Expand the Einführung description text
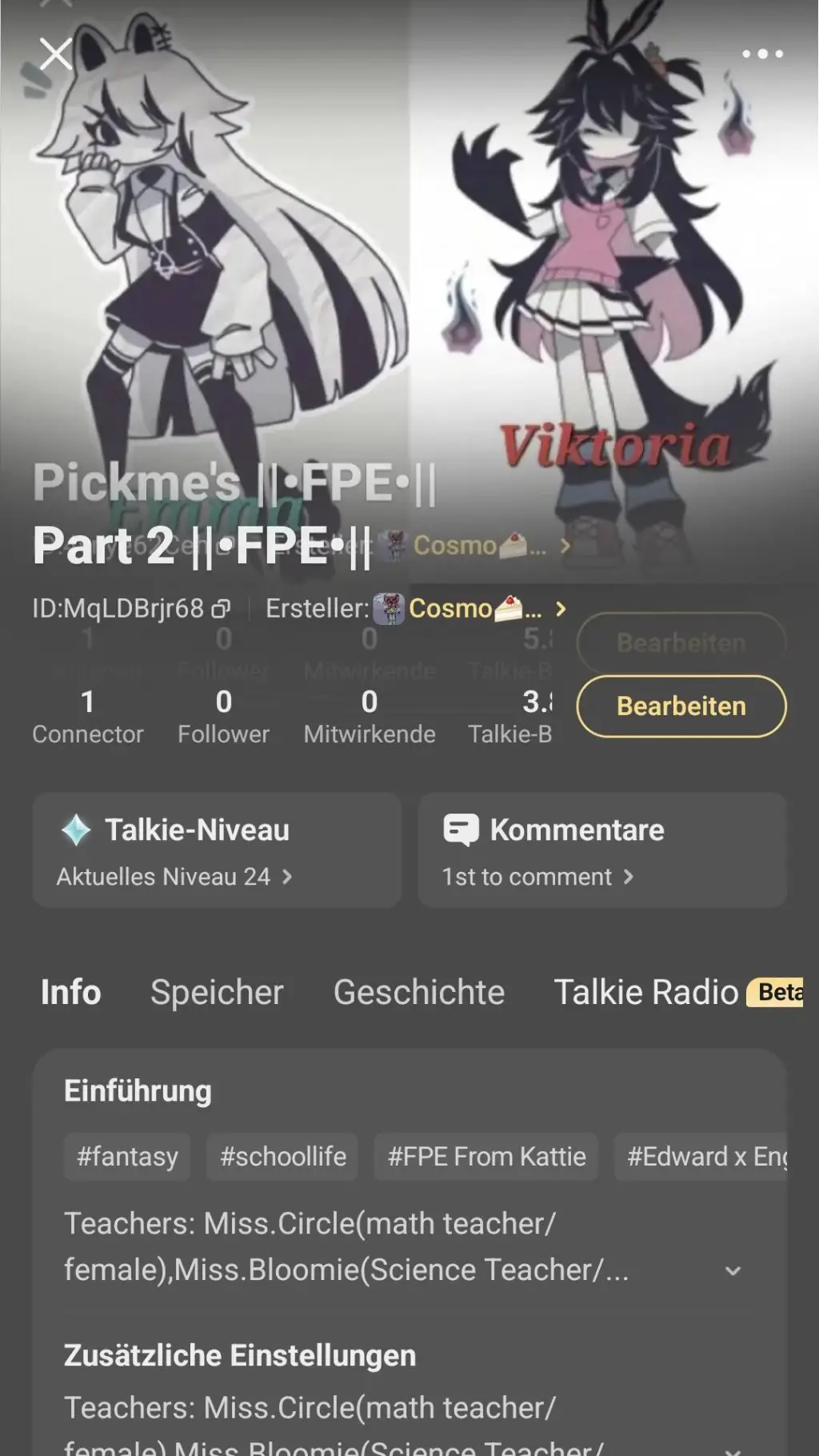819x1456 pixels. [x=732, y=1271]
